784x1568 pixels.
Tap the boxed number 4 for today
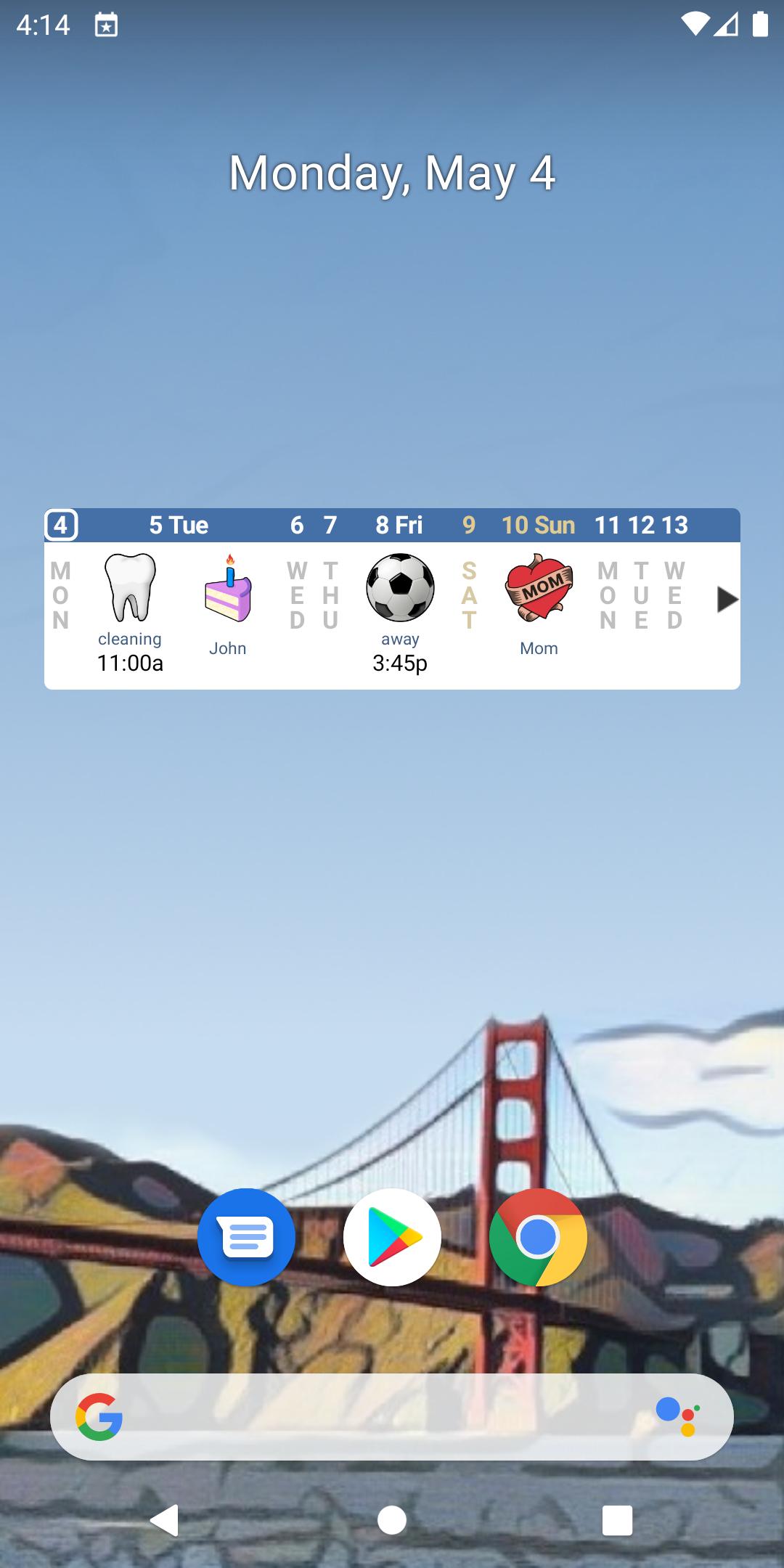pyautogui.click(x=61, y=525)
